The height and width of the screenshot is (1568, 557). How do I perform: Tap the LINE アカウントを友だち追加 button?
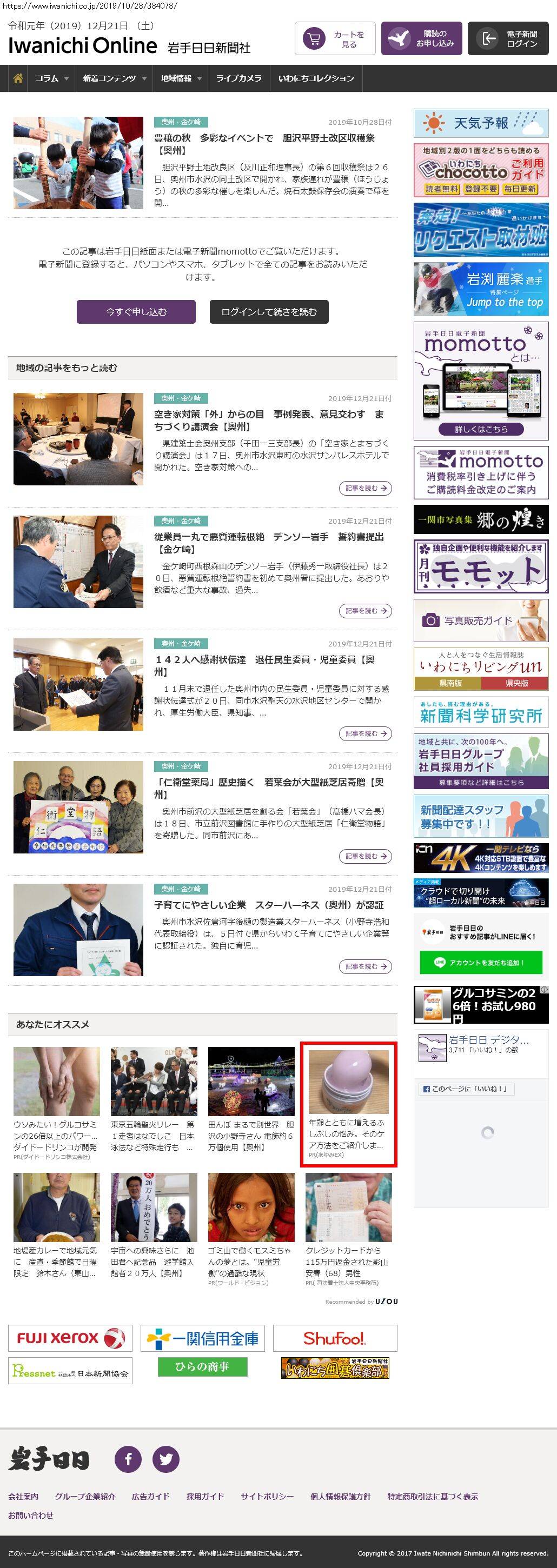tap(480, 962)
